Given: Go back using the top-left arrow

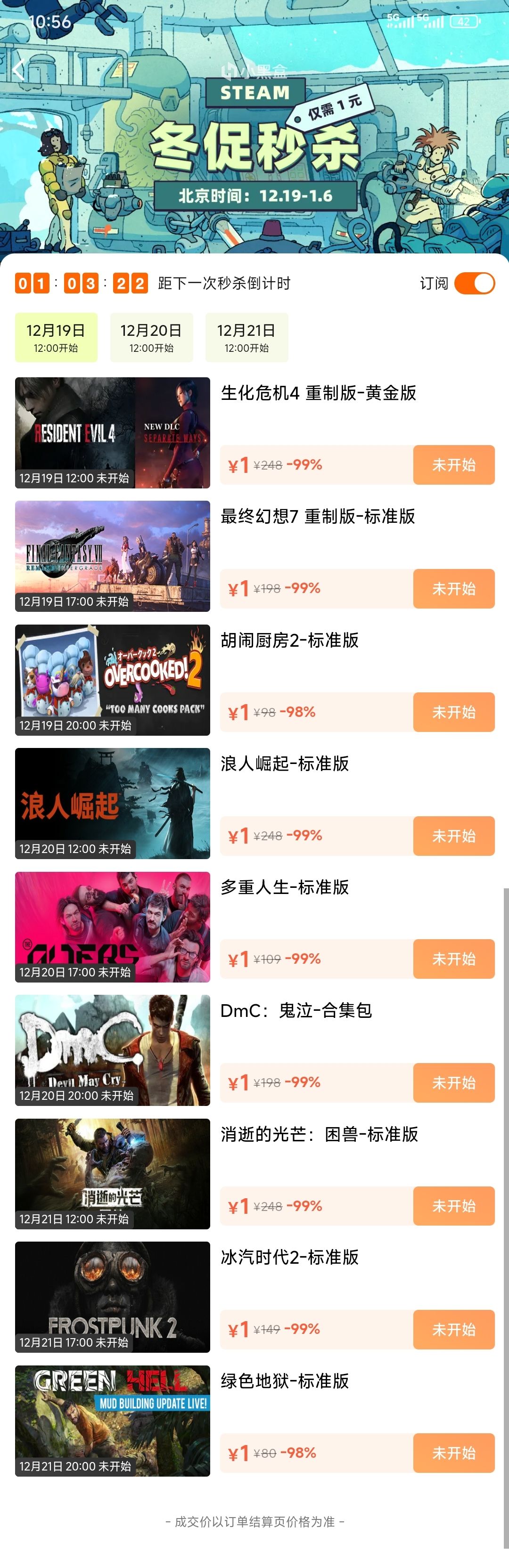Looking at the screenshot, I should 18,71.
